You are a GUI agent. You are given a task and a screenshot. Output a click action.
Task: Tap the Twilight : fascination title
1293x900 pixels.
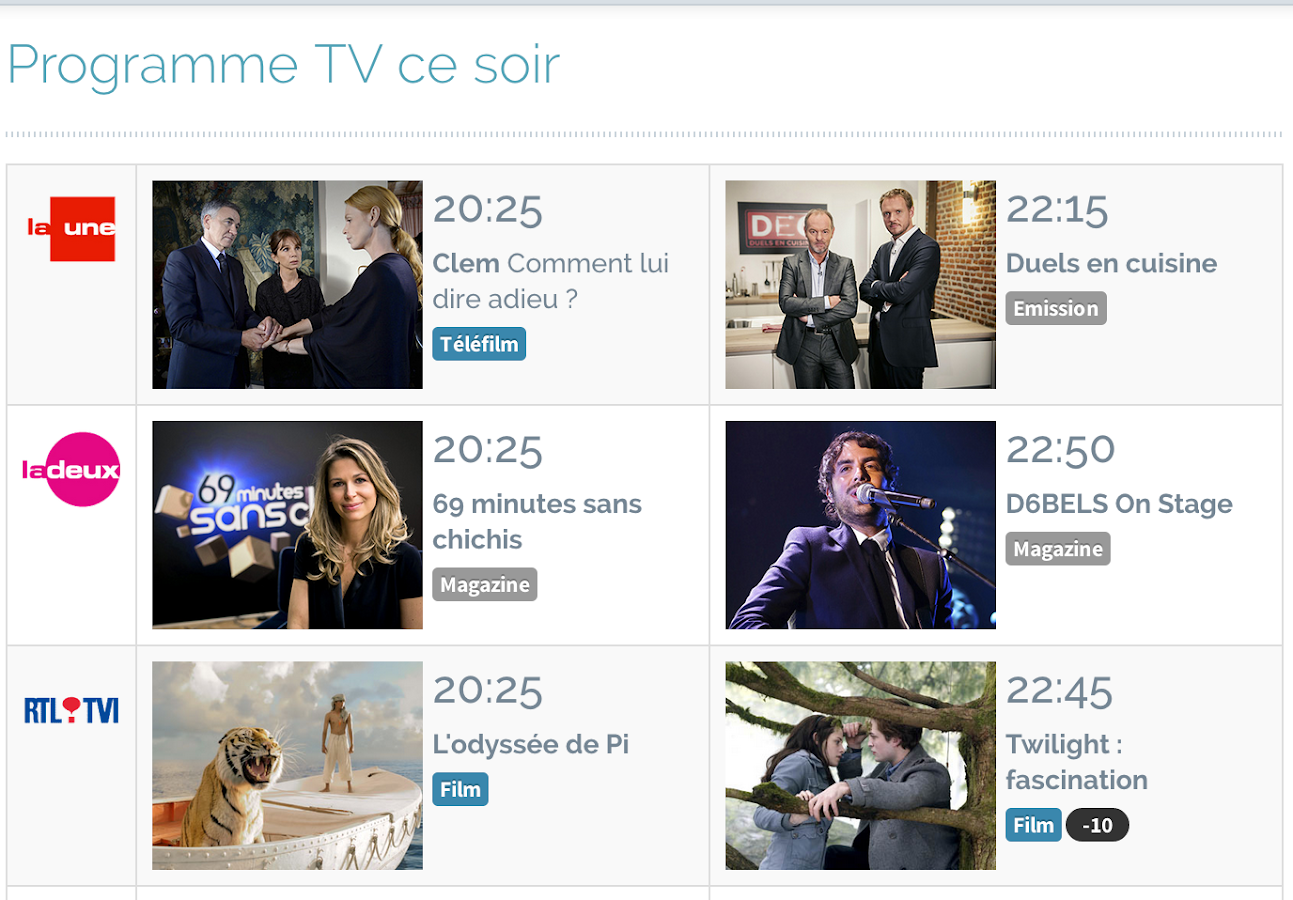pyautogui.click(x=1076, y=762)
